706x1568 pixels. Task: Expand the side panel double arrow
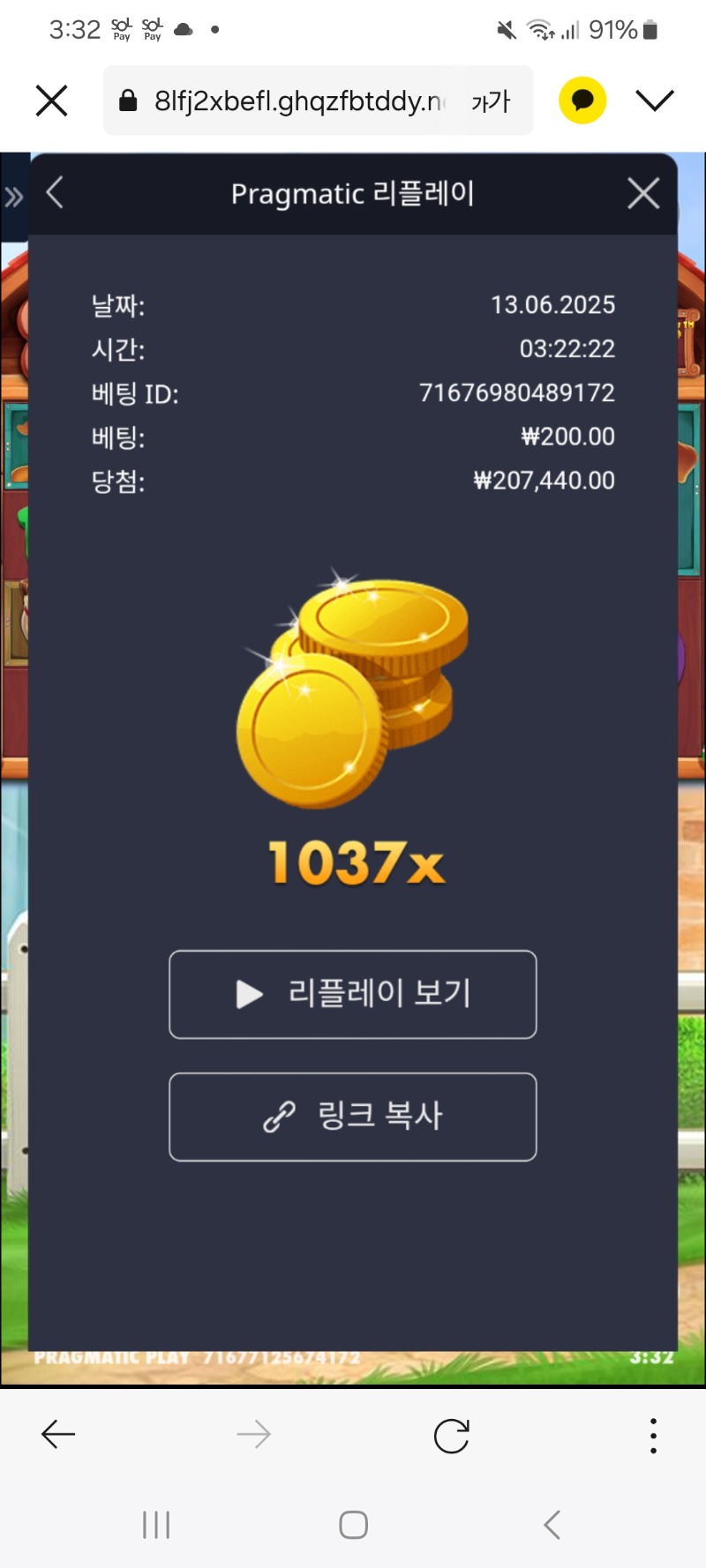click(13, 197)
